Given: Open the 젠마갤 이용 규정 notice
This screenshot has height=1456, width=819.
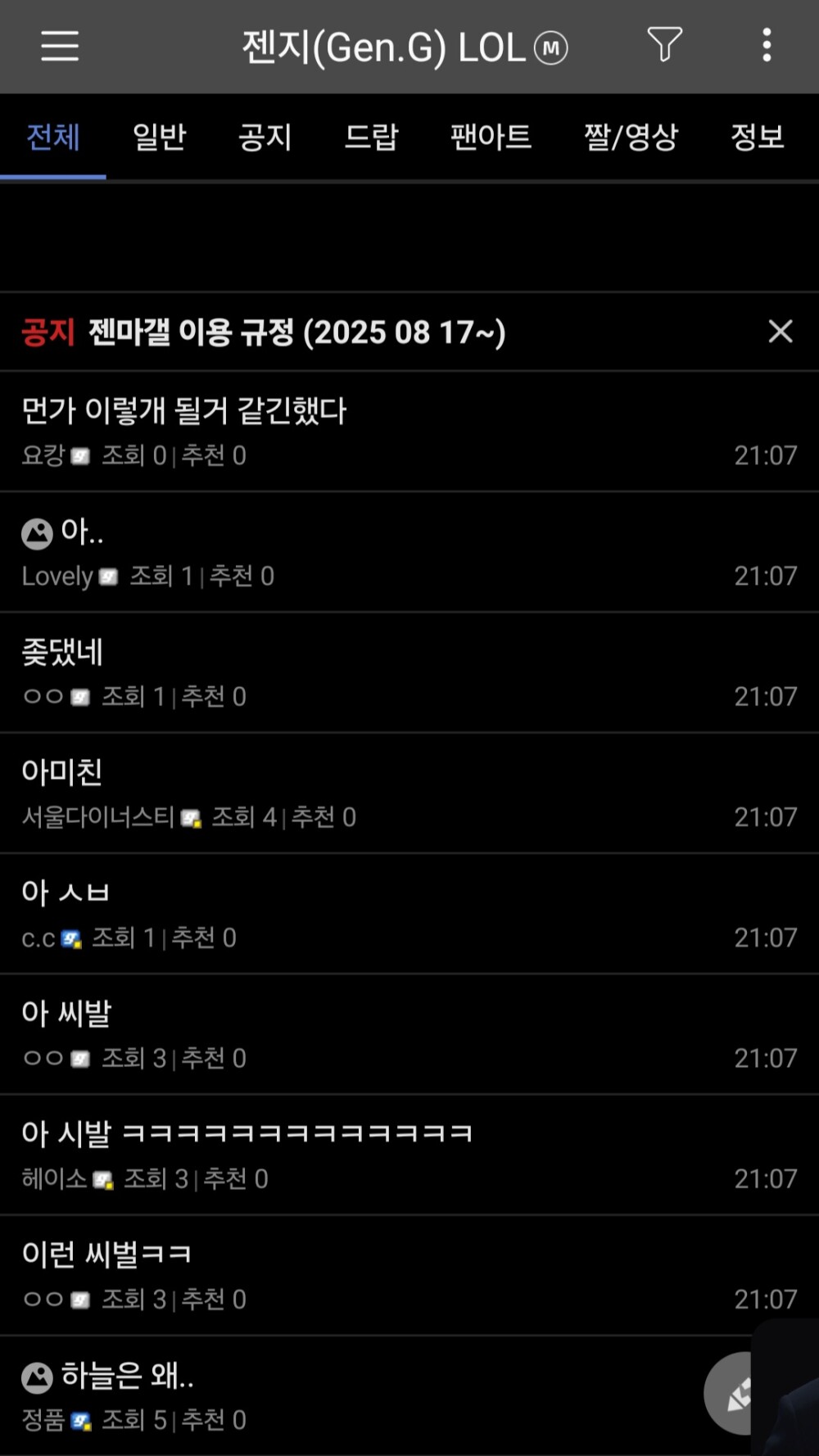Looking at the screenshot, I should click(295, 332).
